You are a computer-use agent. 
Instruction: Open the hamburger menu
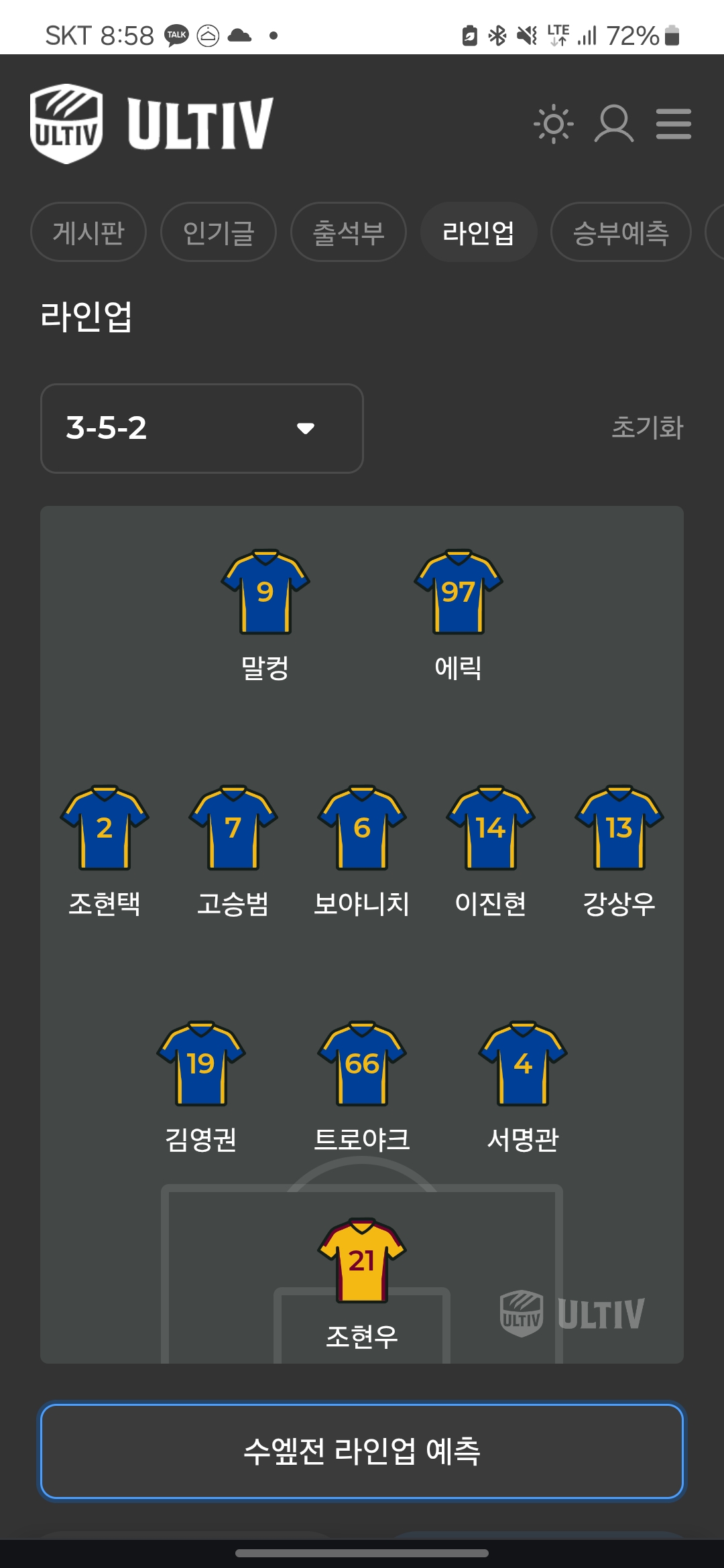pos(673,124)
